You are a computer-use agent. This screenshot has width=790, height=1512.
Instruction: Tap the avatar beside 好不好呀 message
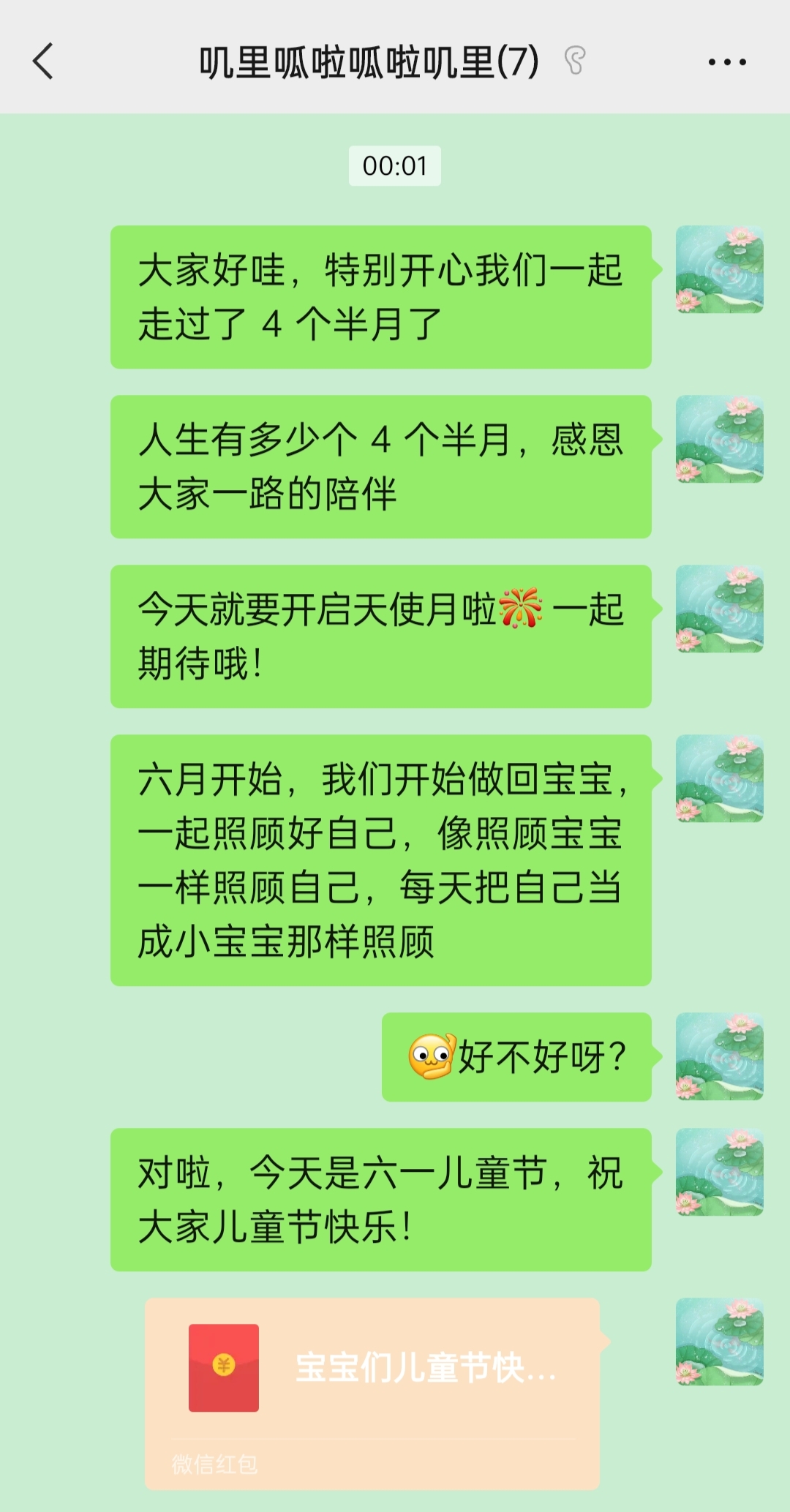719,1056
